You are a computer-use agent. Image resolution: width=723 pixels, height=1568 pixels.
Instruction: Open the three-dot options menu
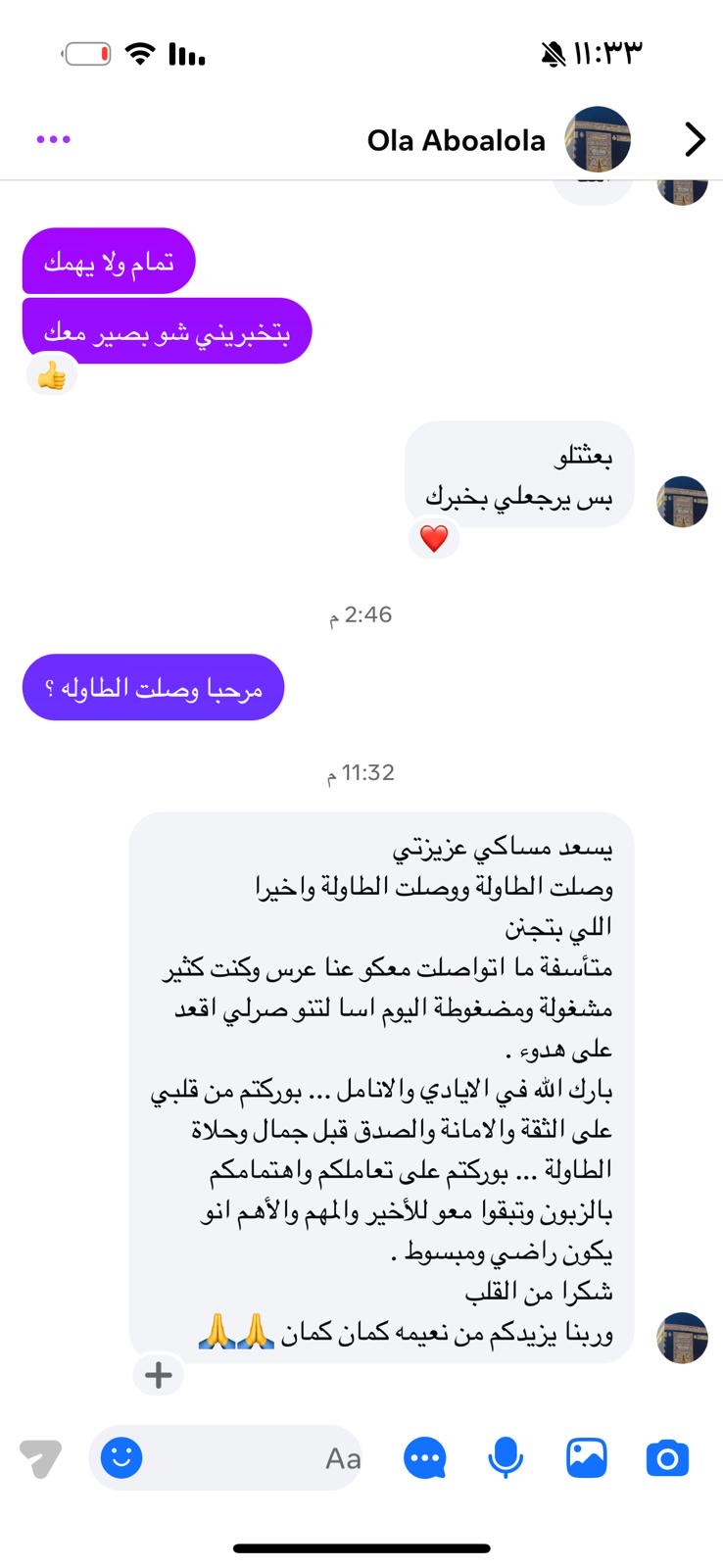point(53,139)
